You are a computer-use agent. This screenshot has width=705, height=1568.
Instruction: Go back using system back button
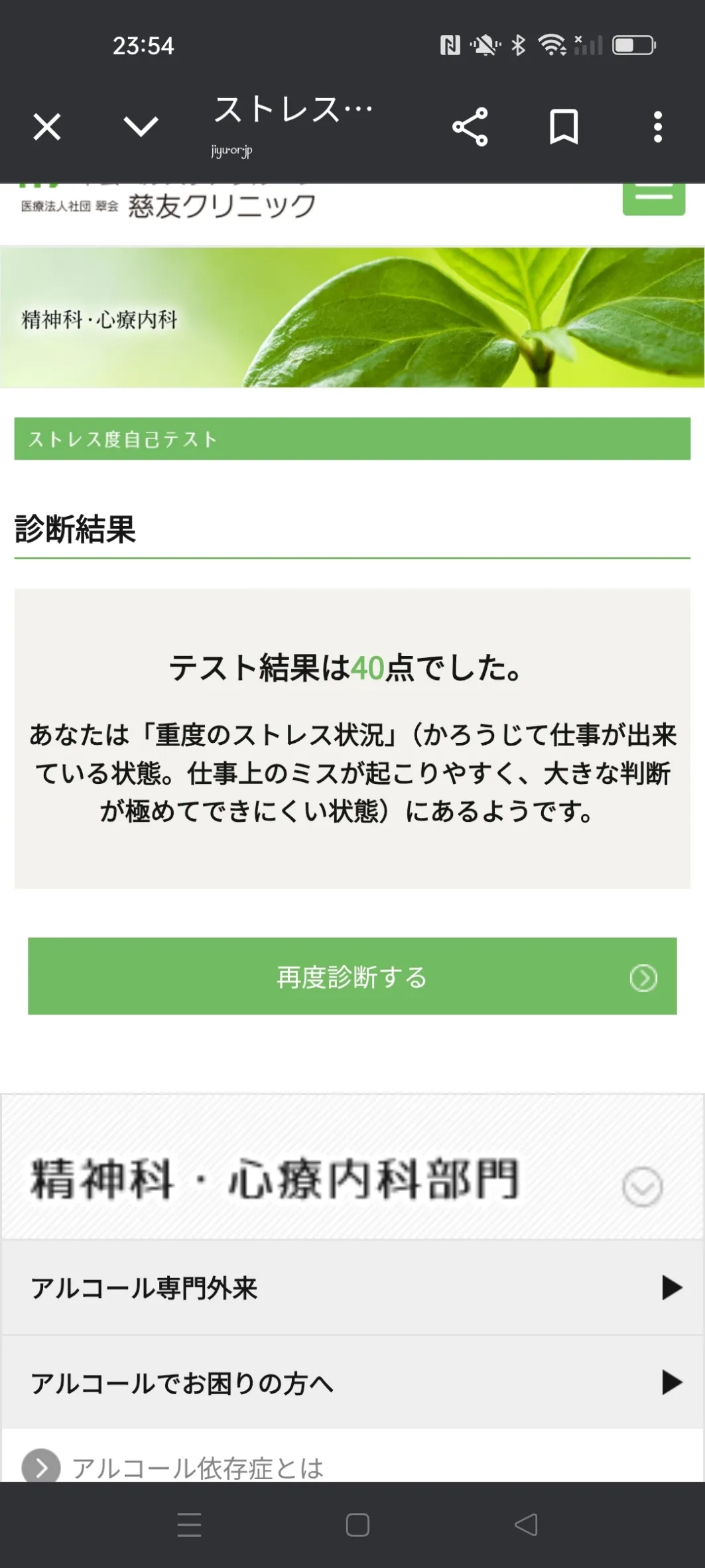coord(526,1524)
